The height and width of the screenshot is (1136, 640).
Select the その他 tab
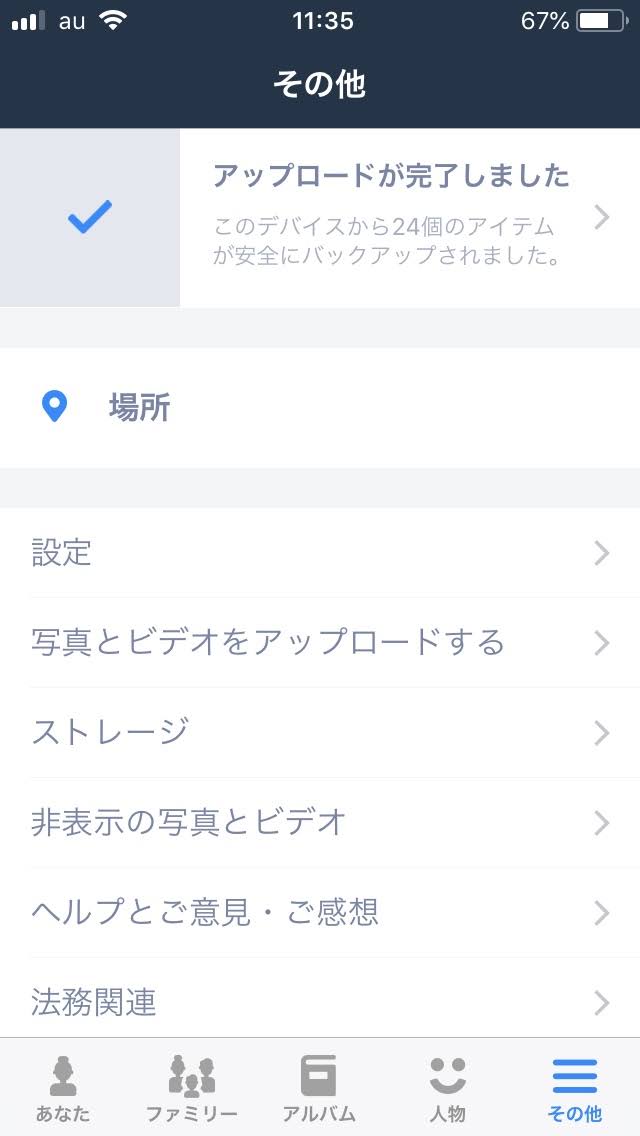click(x=575, y=1088)
